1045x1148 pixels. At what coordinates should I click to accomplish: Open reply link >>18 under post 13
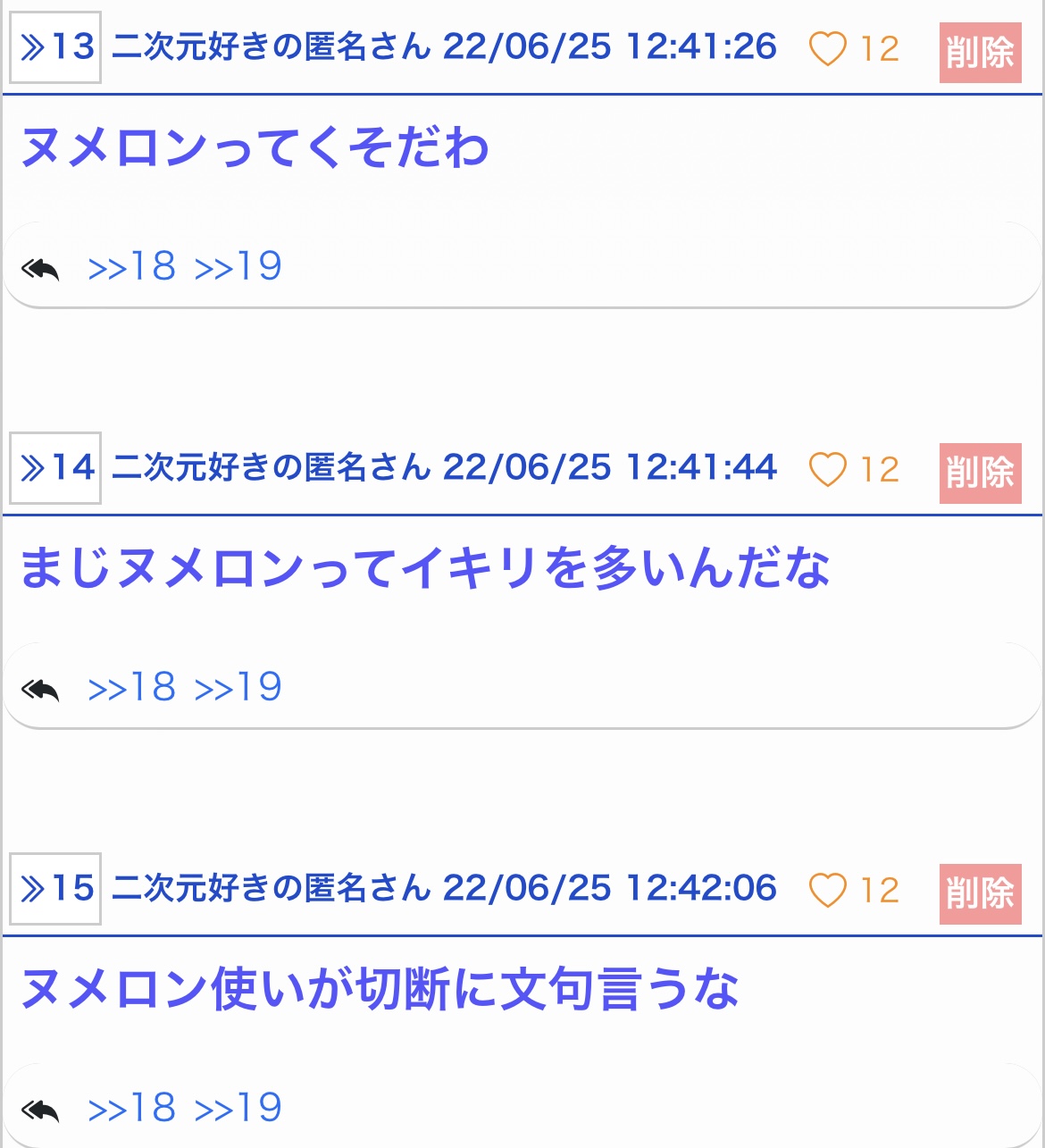[132, 266]
